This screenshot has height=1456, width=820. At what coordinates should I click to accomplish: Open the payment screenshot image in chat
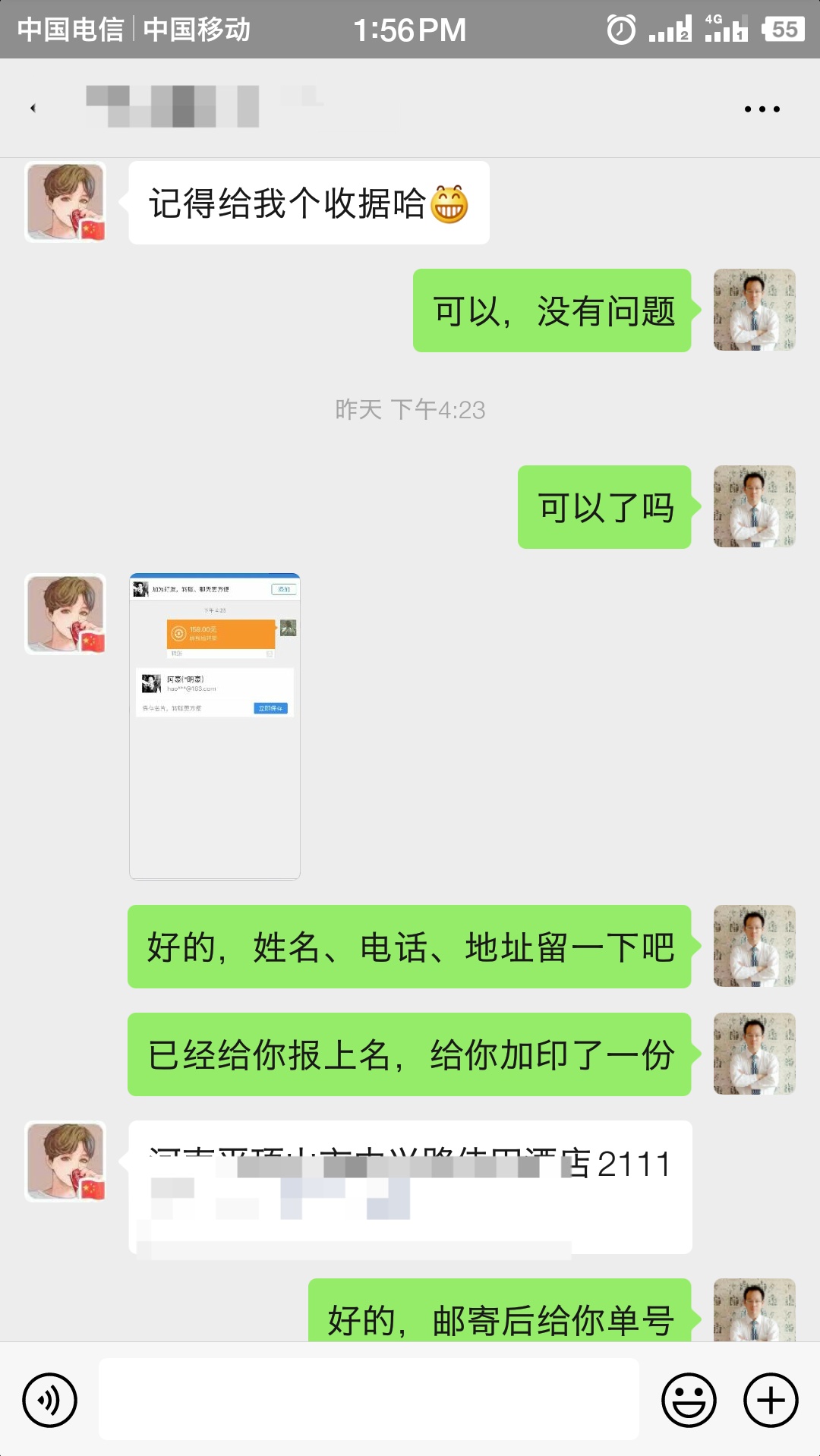pyautogui.click(x=215, y=726)
